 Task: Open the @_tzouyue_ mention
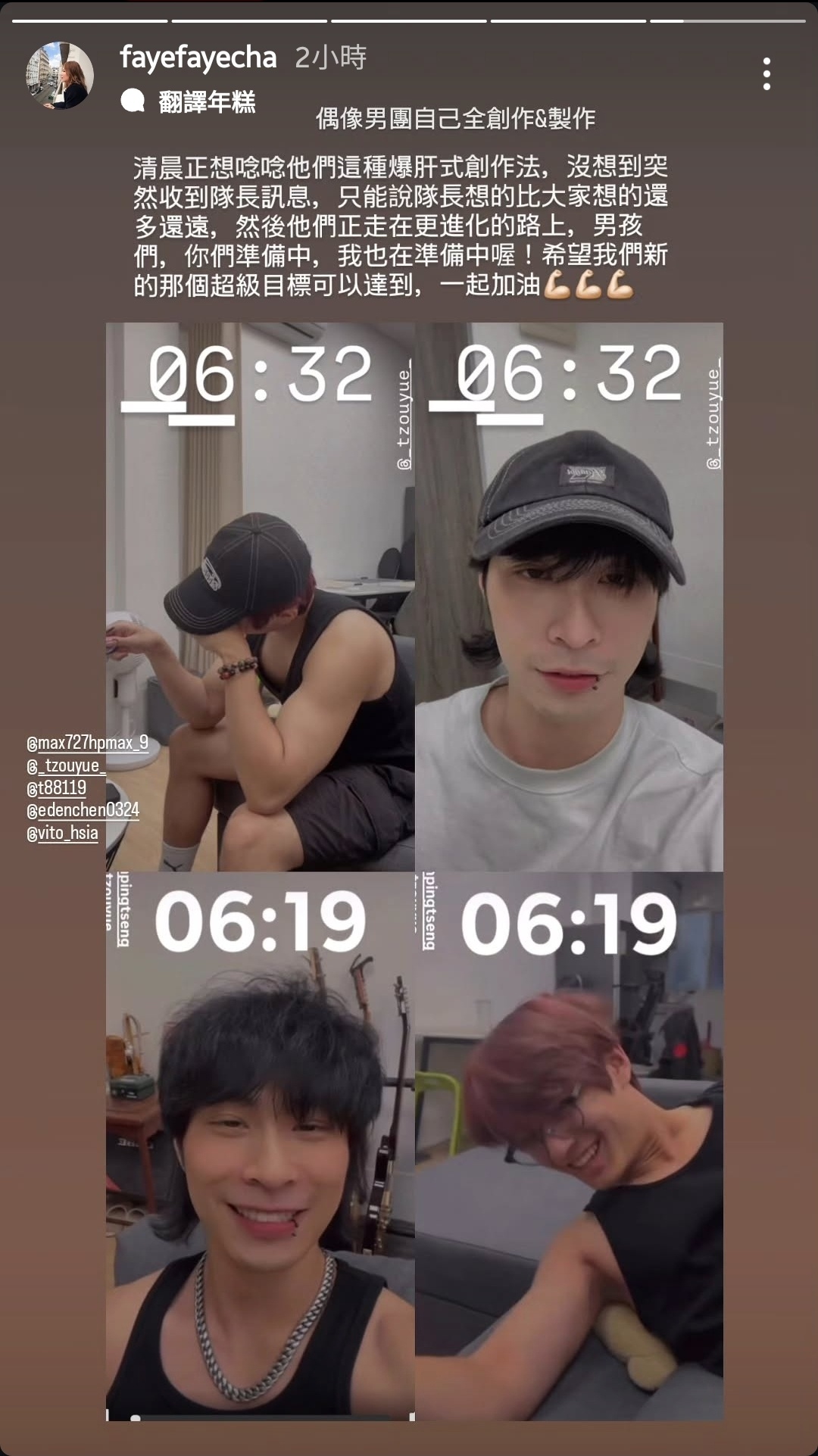(x=66, y=765)
